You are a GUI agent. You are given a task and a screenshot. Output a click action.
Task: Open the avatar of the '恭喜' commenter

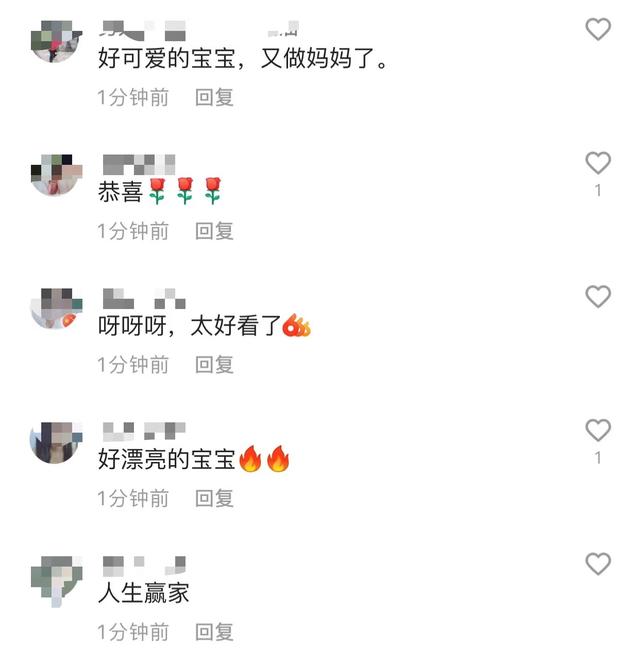56,174
